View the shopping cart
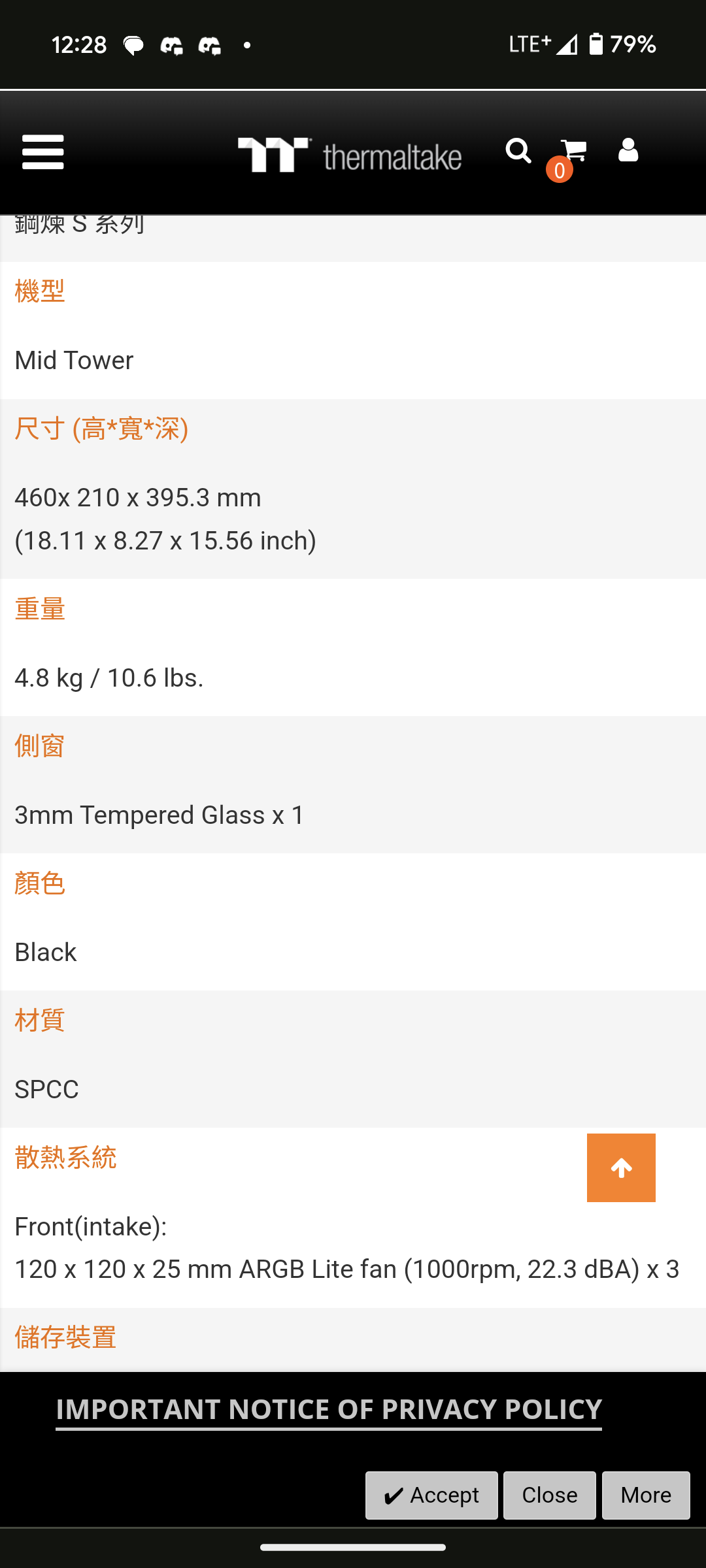The image size is (706, 1568). (x=573, y=152)
